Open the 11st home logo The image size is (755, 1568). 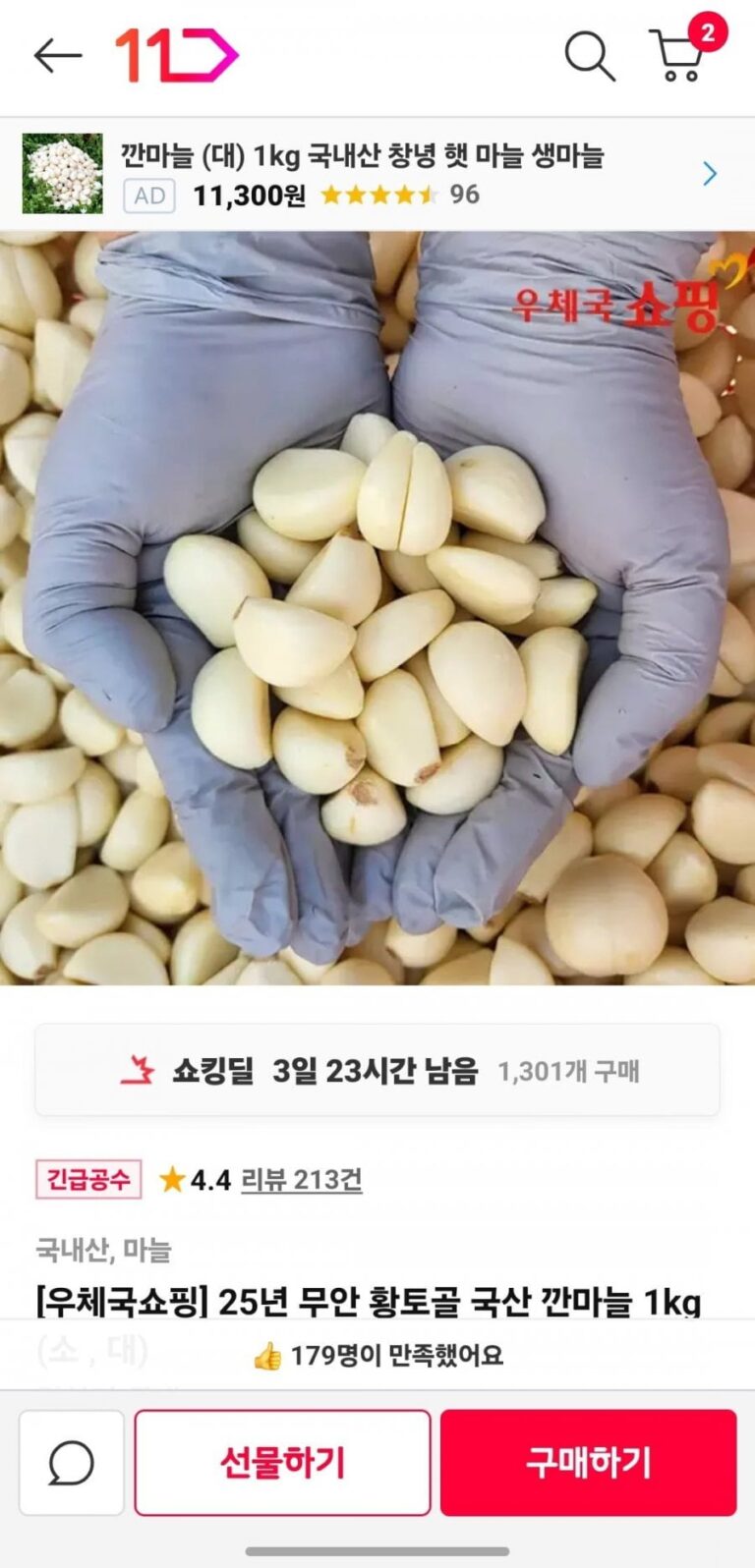click(x=177, y=55)
